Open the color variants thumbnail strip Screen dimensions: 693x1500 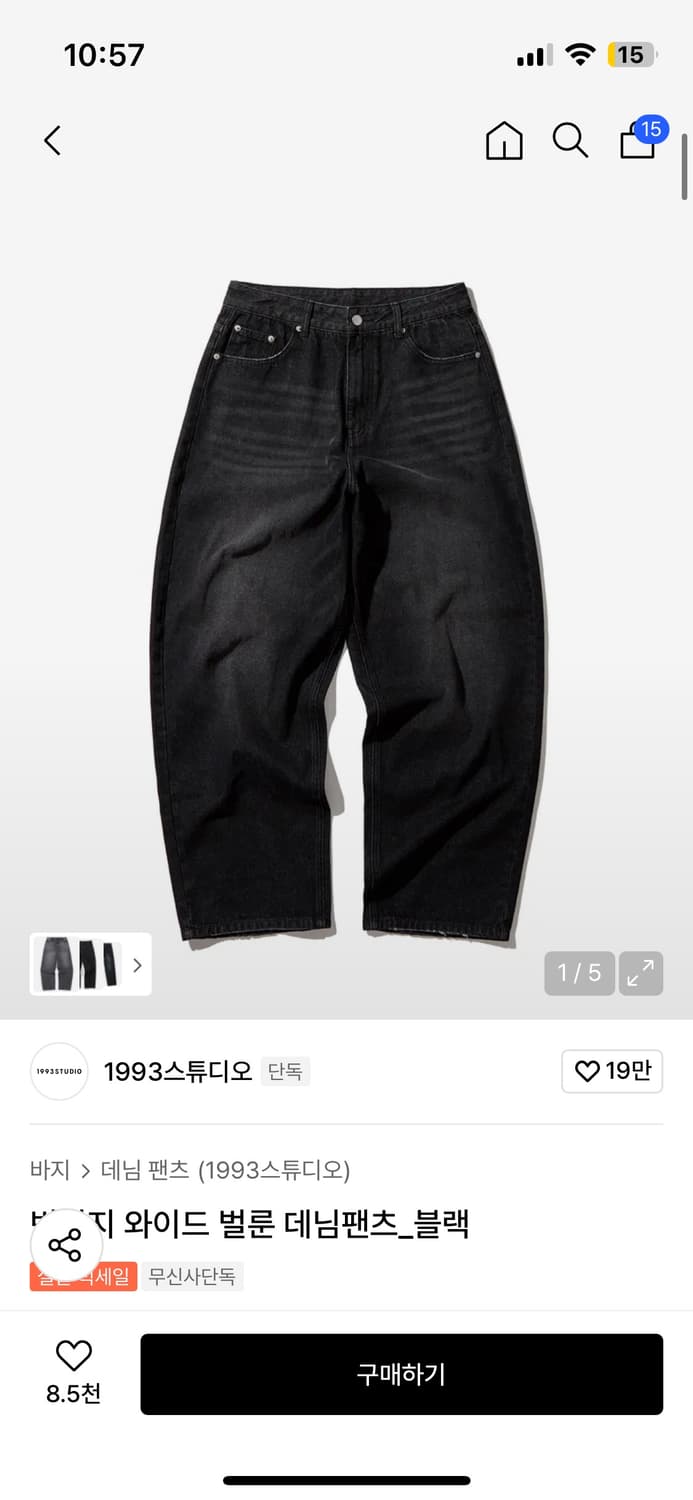[91, 964]
